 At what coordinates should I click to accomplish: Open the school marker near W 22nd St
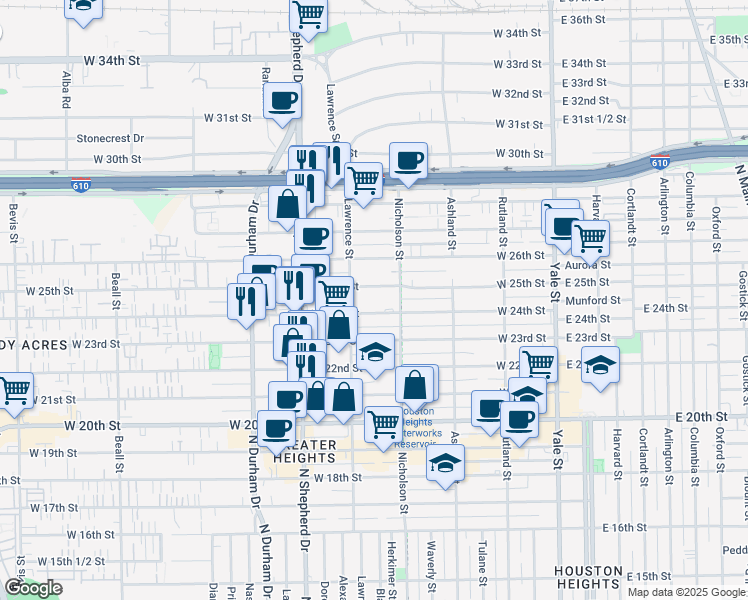pyautogui.click(x=375, y=353)
